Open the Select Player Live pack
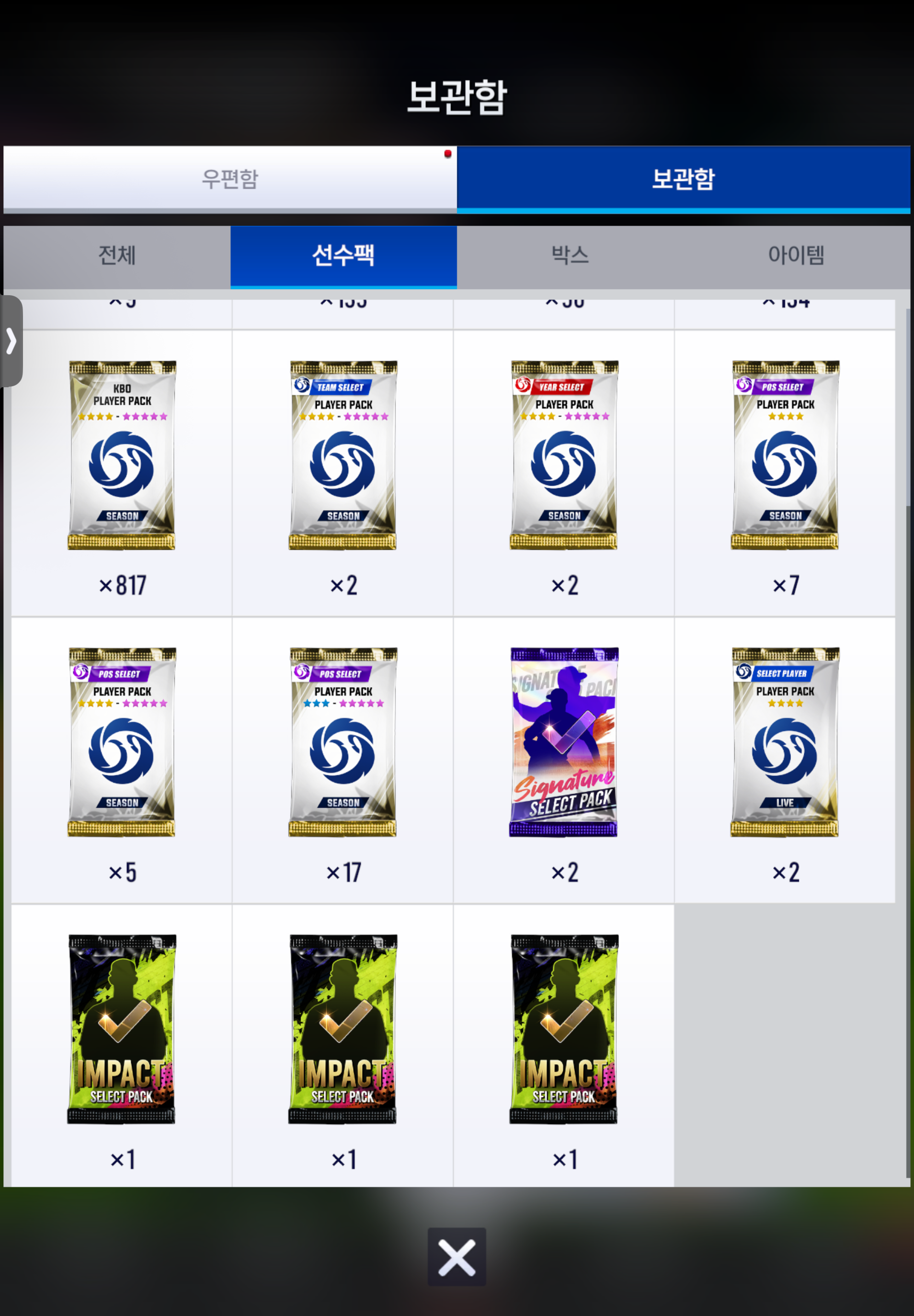 785,742
